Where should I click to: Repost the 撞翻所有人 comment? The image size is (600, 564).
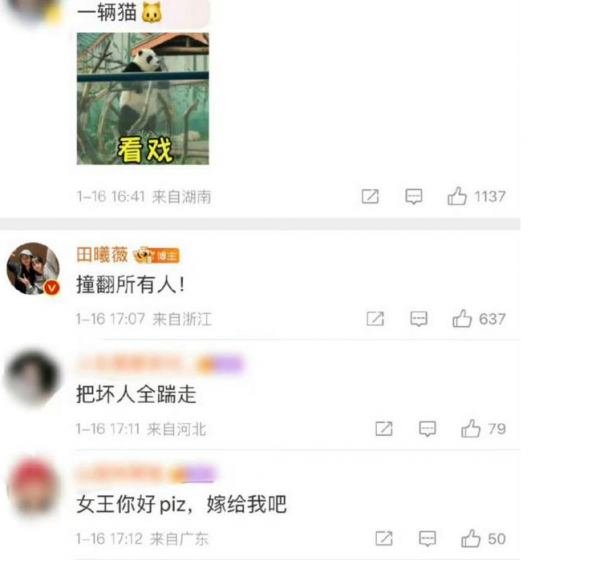(x=375, y=319)
